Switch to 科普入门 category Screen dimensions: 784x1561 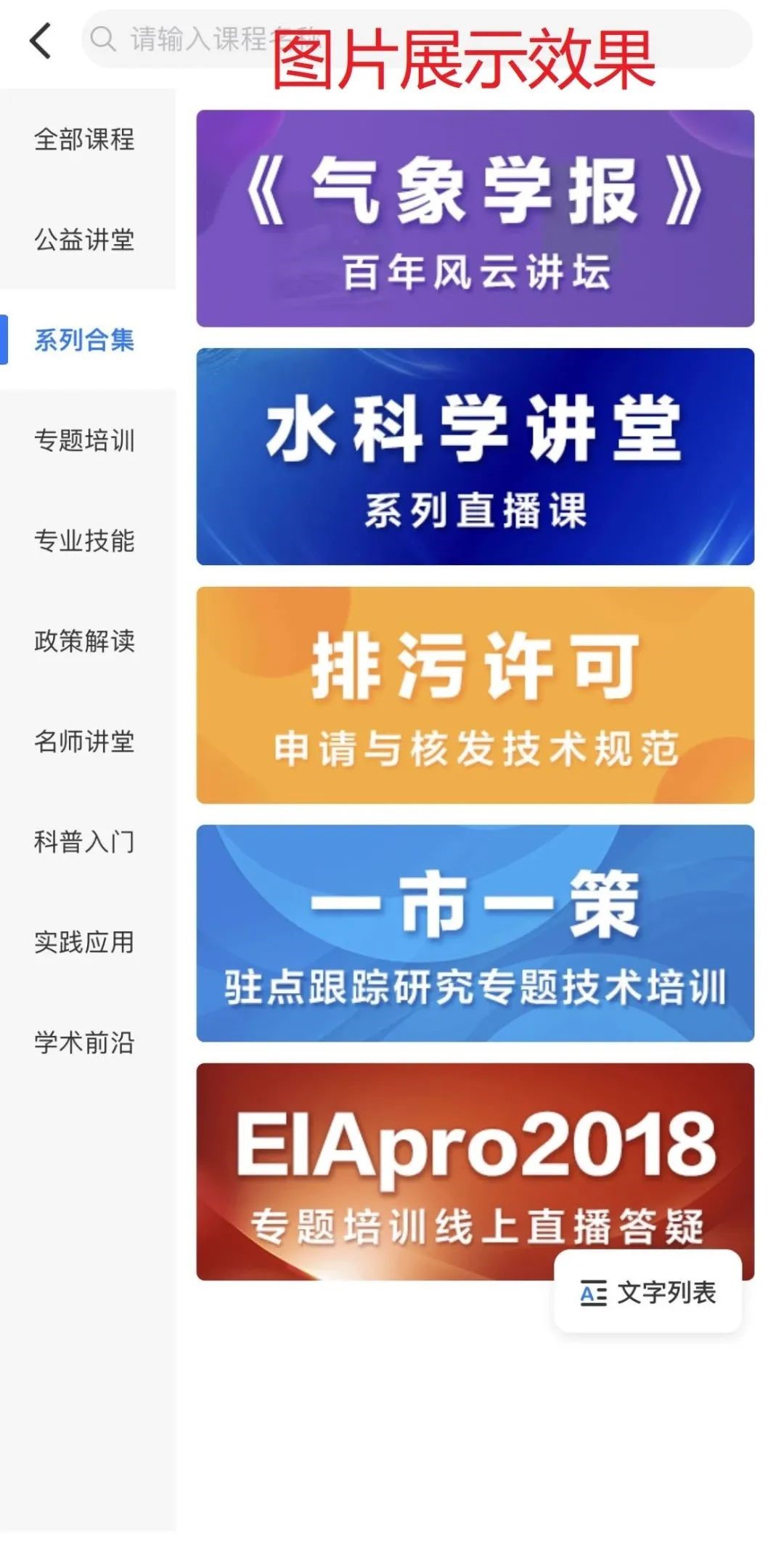(x=84, y=841)
